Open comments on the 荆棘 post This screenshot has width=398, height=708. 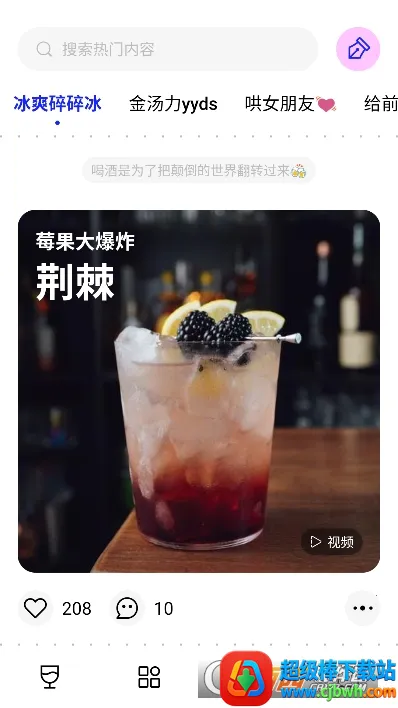pyautogui.click(x=127, y=608)
